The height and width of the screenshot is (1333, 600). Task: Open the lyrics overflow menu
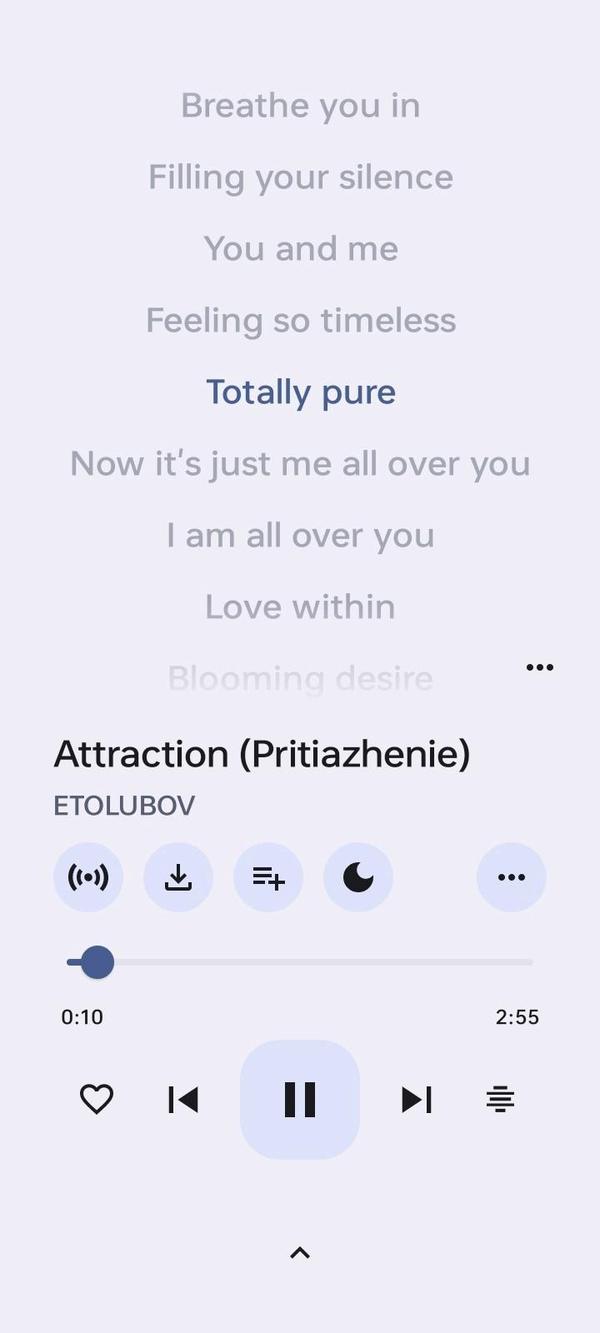540,667
